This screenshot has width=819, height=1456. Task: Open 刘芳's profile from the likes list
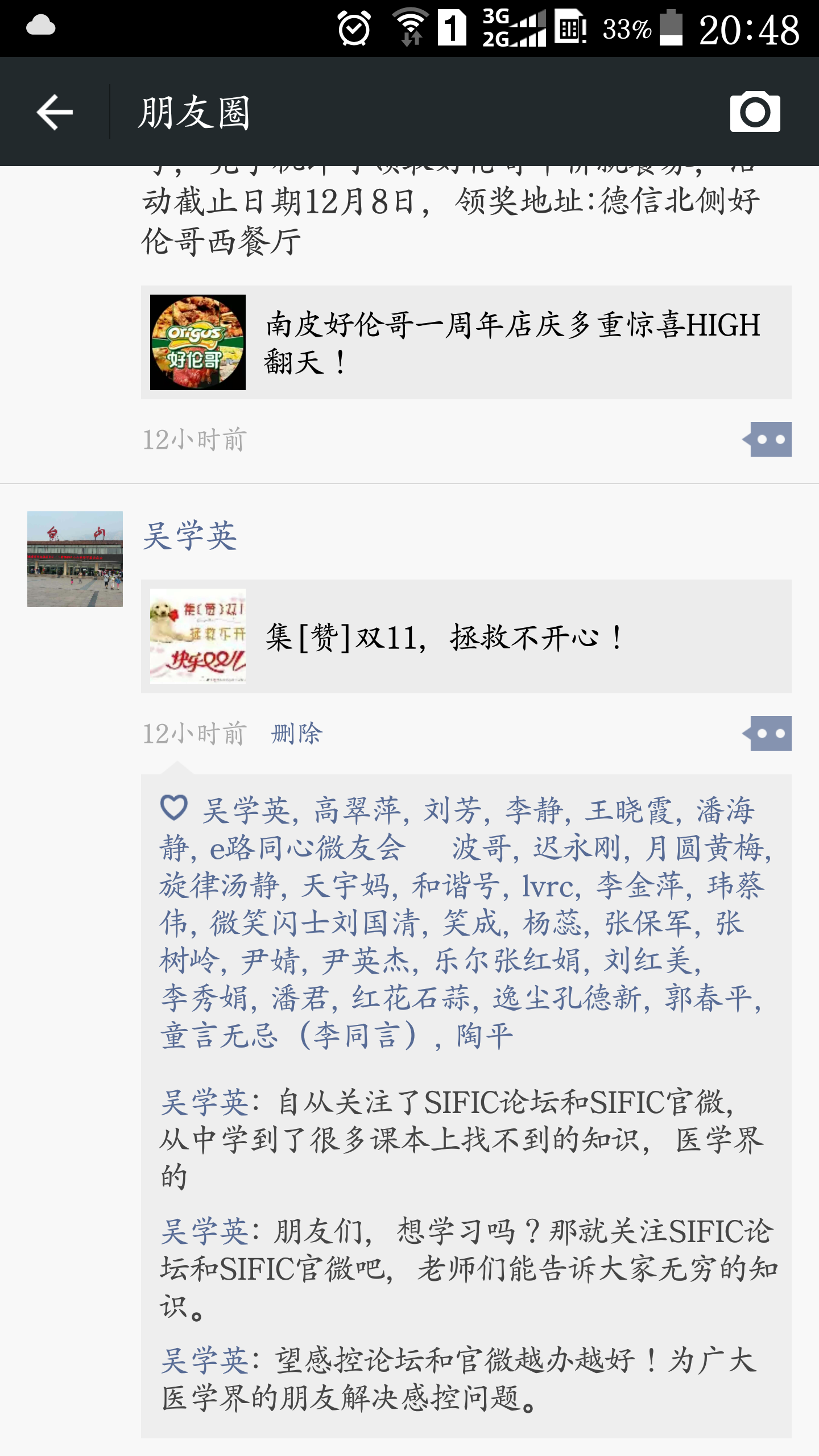pyautogui.click(x=452, y=810)
